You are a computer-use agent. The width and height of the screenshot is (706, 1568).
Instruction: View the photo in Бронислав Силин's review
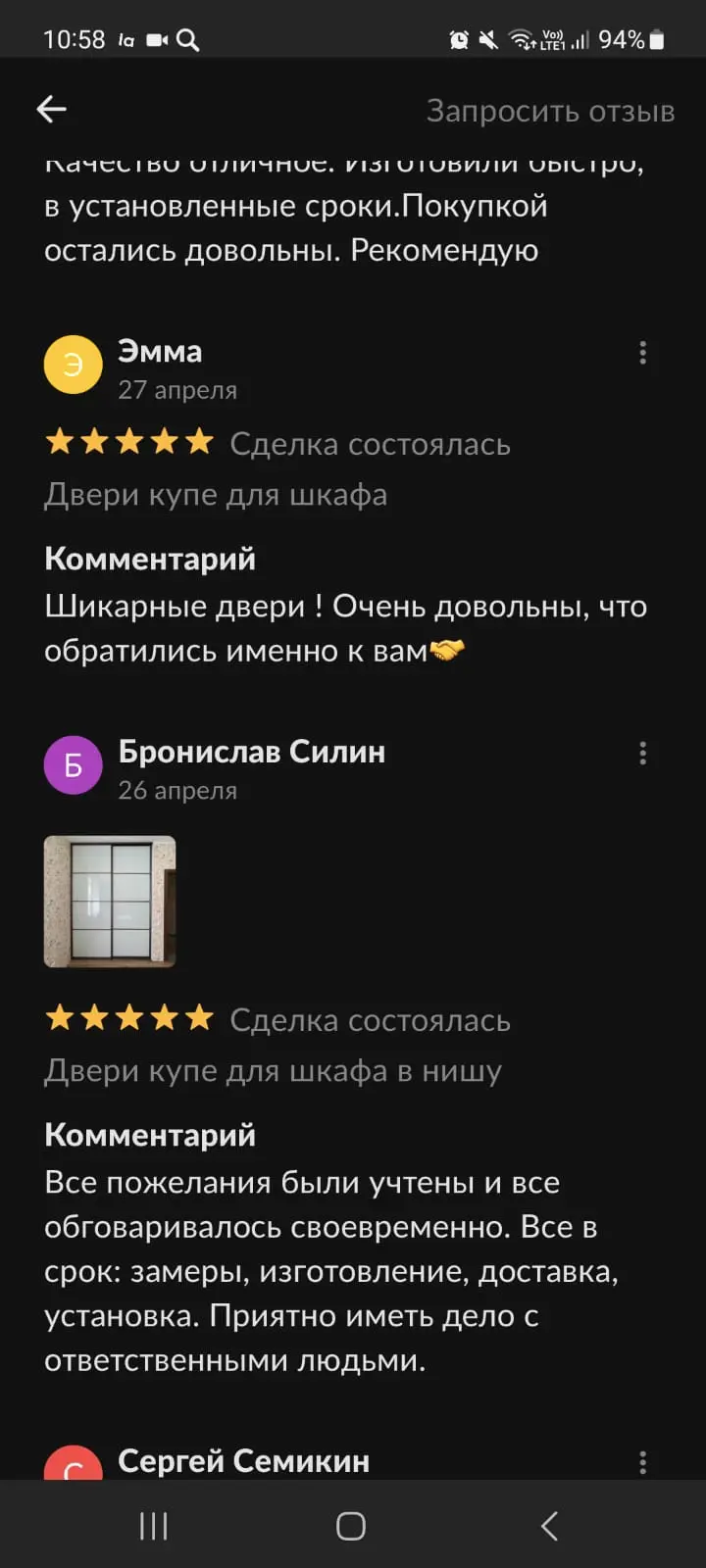coord(110,901)
